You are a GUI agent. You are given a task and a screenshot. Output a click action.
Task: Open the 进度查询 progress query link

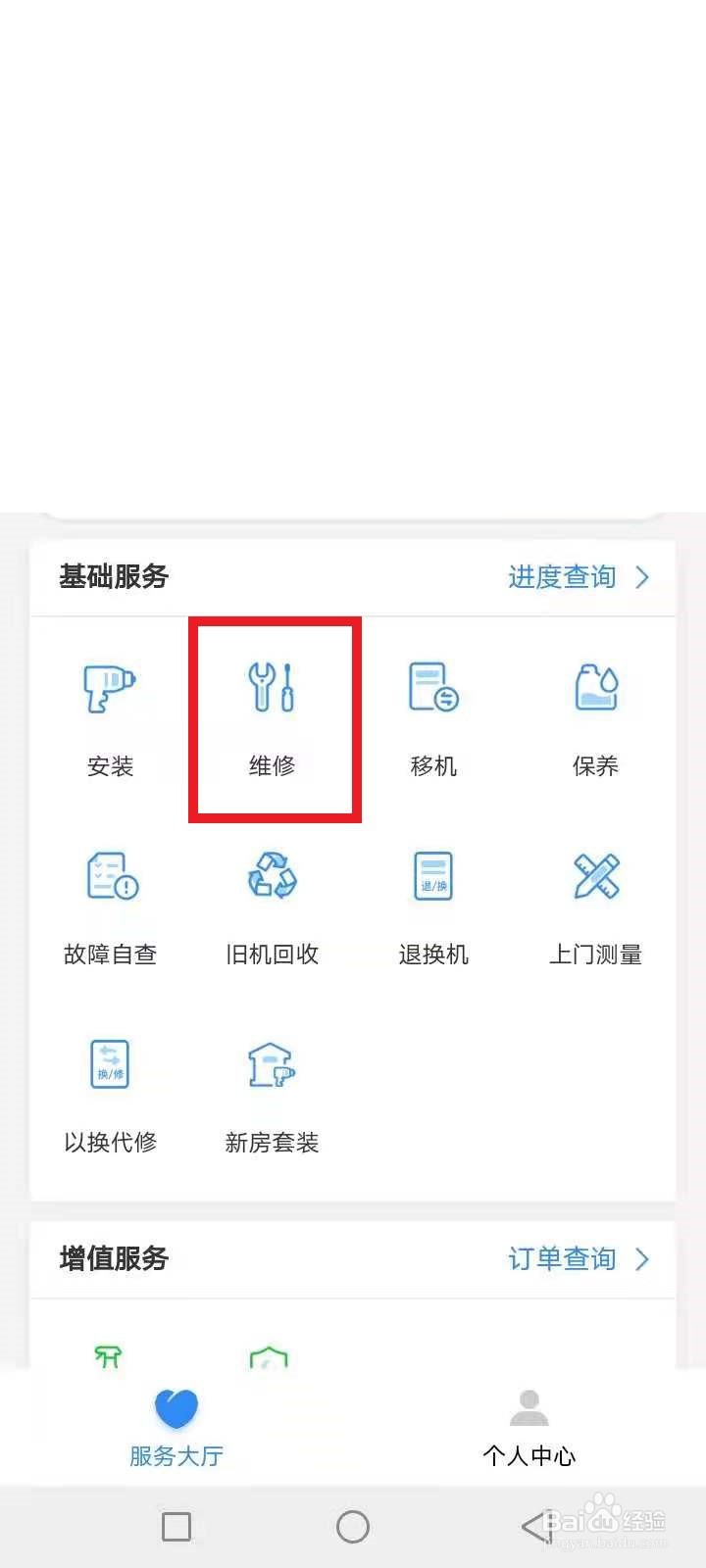point(559,577)
